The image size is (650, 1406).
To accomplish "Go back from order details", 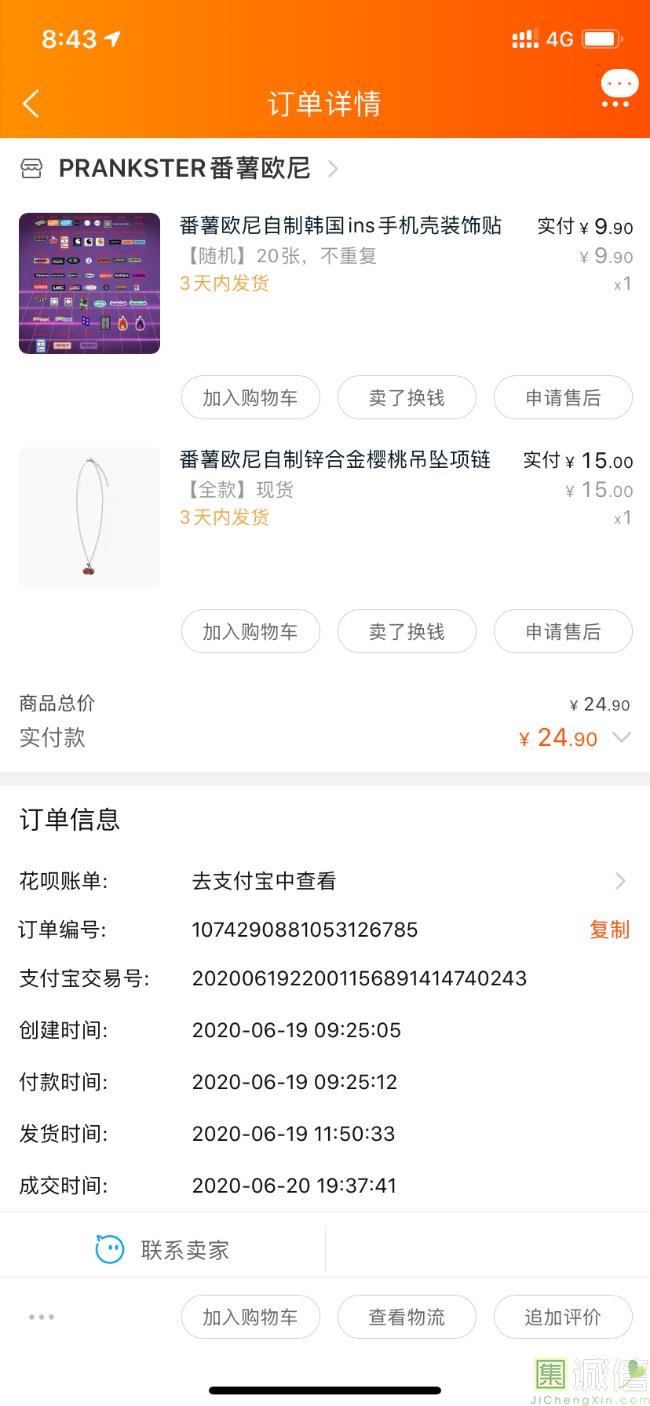I will [x=31, y=103].
